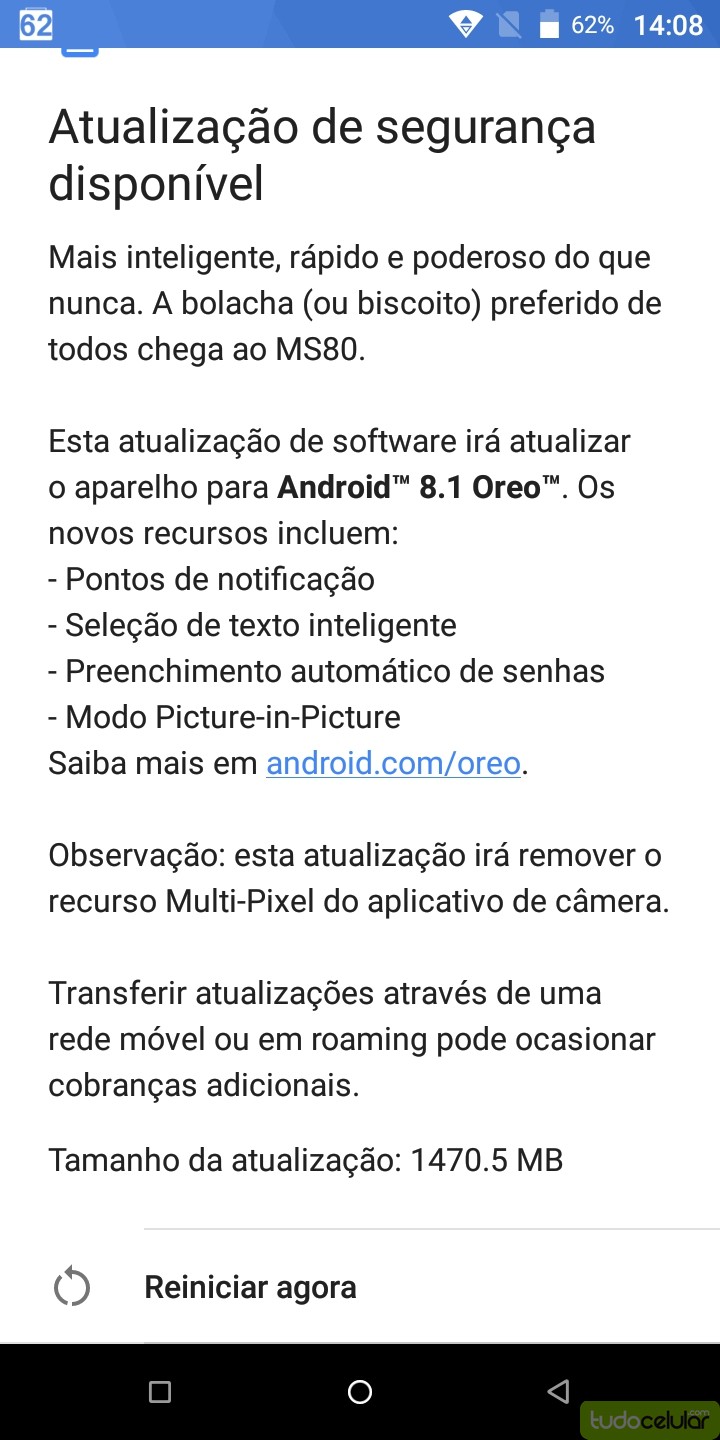The height and width of the screenshot is (1440, 720).
Task: Return to the home screen
Action: pyautogui.click(x=360, y=1391)
